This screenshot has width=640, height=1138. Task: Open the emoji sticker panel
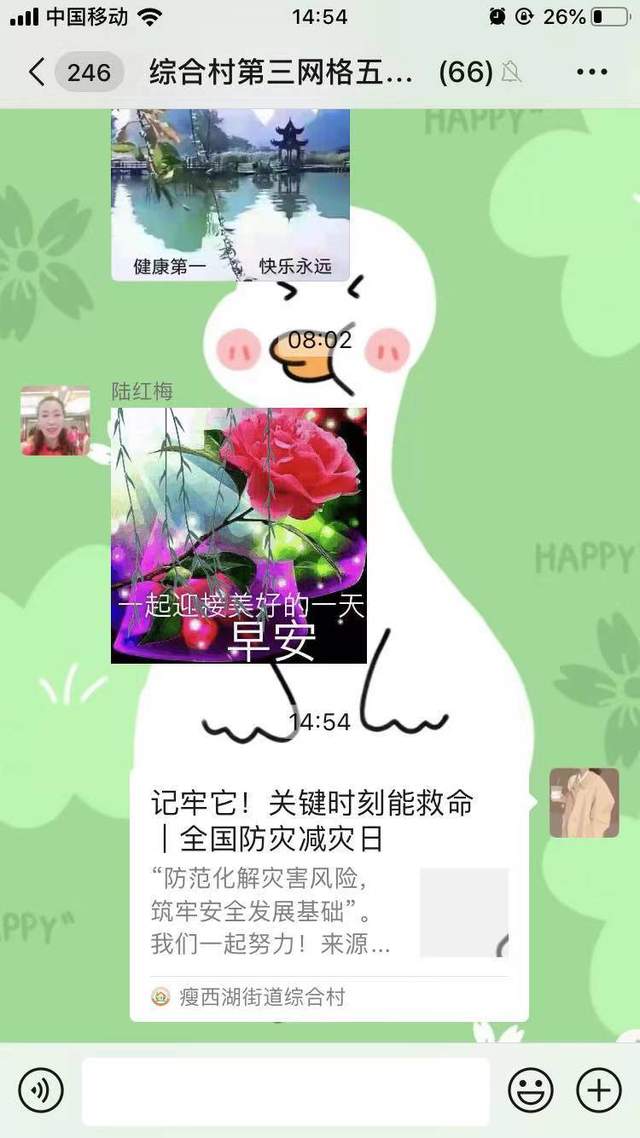pyautogui.click(x=530, y=1090)
